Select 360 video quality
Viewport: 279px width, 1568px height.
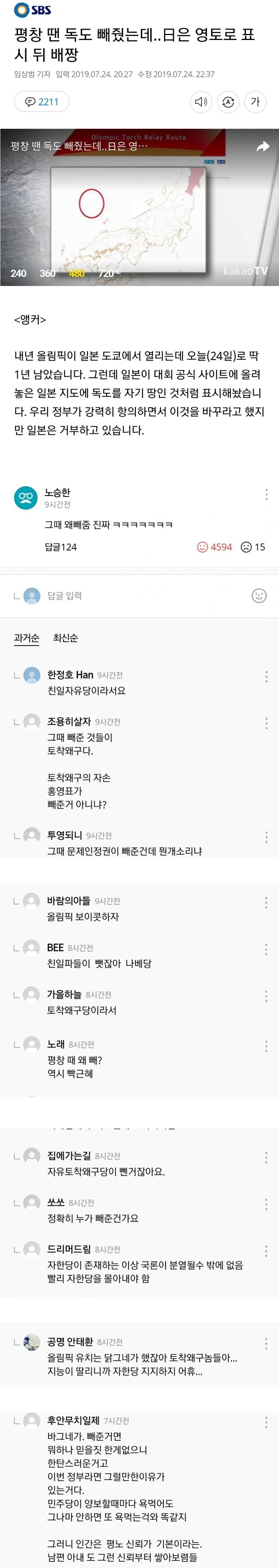pos(48,273)
